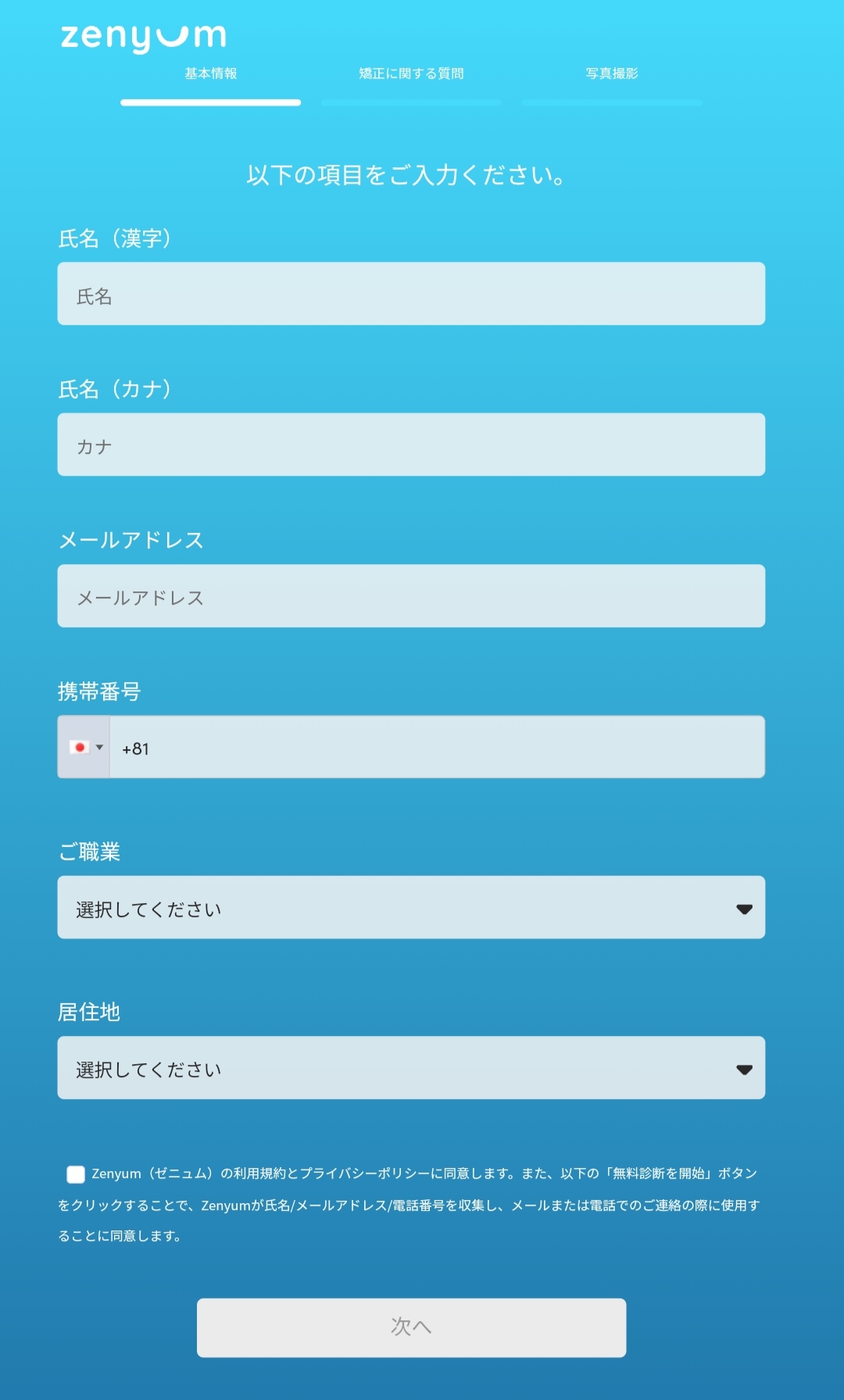Tap the +81 mobile number field

click(437, 747)
